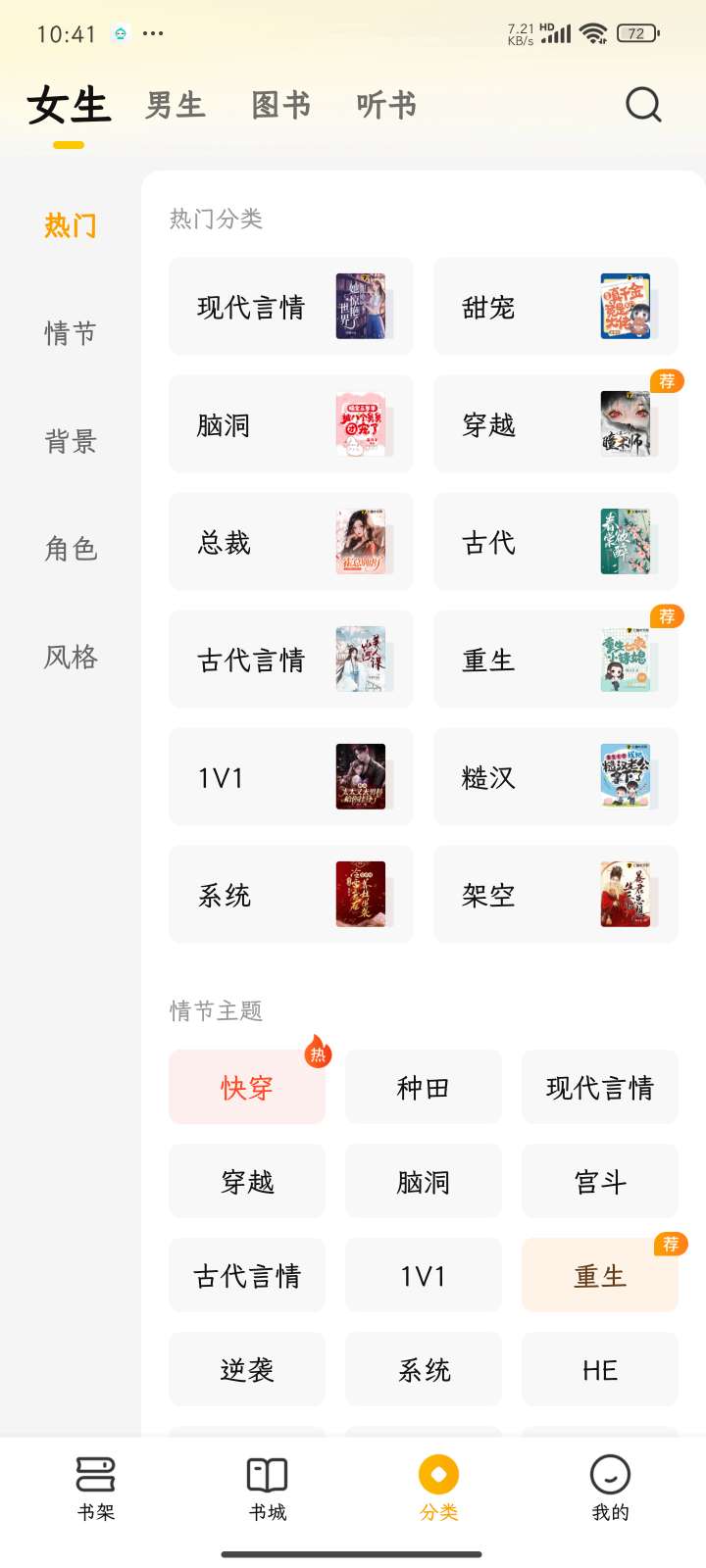Select 背景 in the side menu

[71, 441]
